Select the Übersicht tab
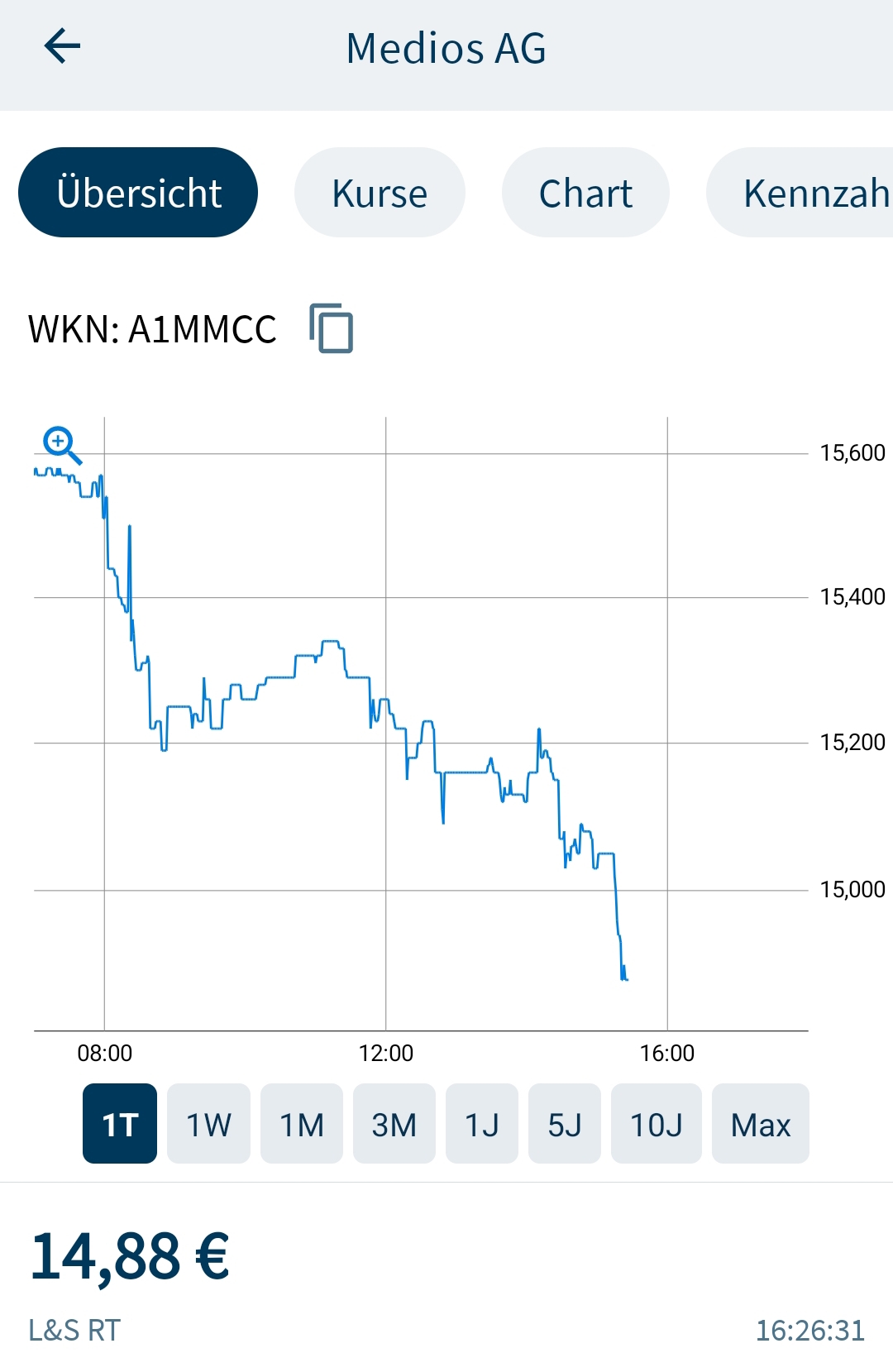 pyautogui.click(x=138, y=193)
